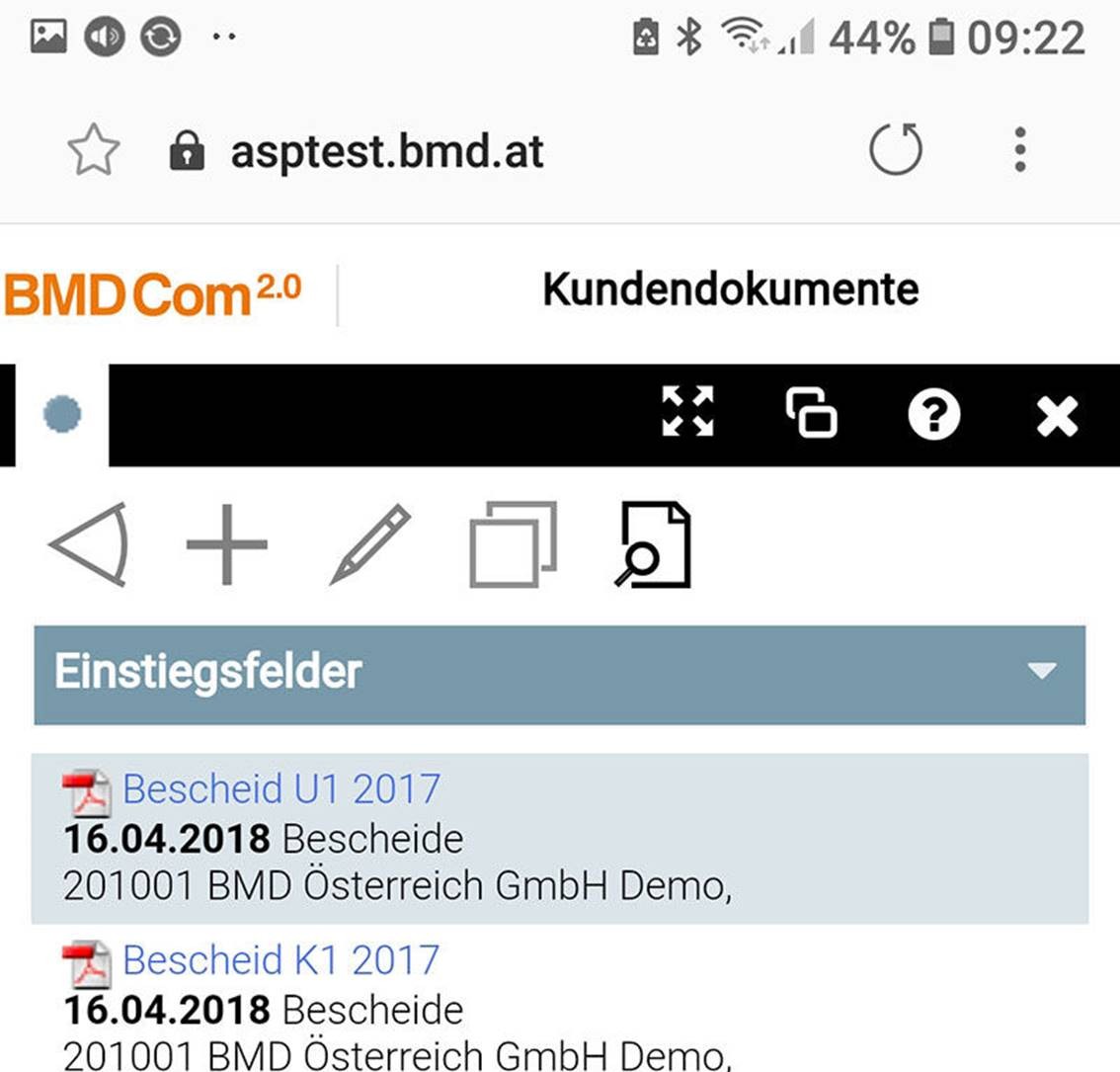Bookmark this page with the star
This screenshot has width=1120, height=1072.
94,153
